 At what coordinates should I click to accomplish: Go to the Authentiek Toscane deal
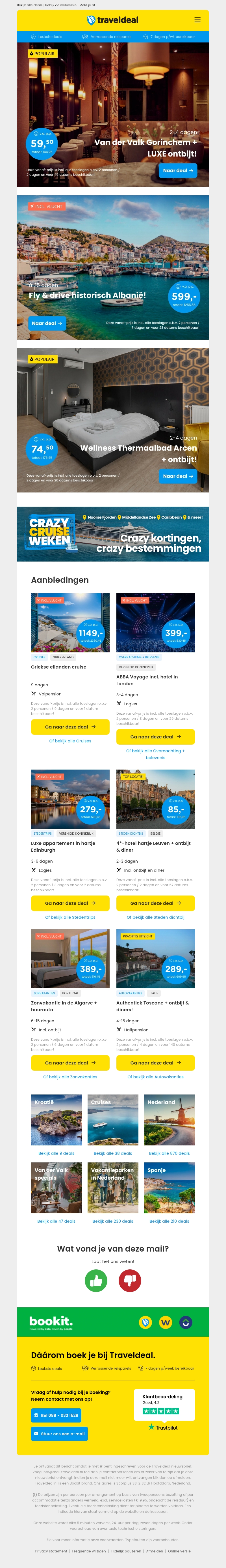156,1063
